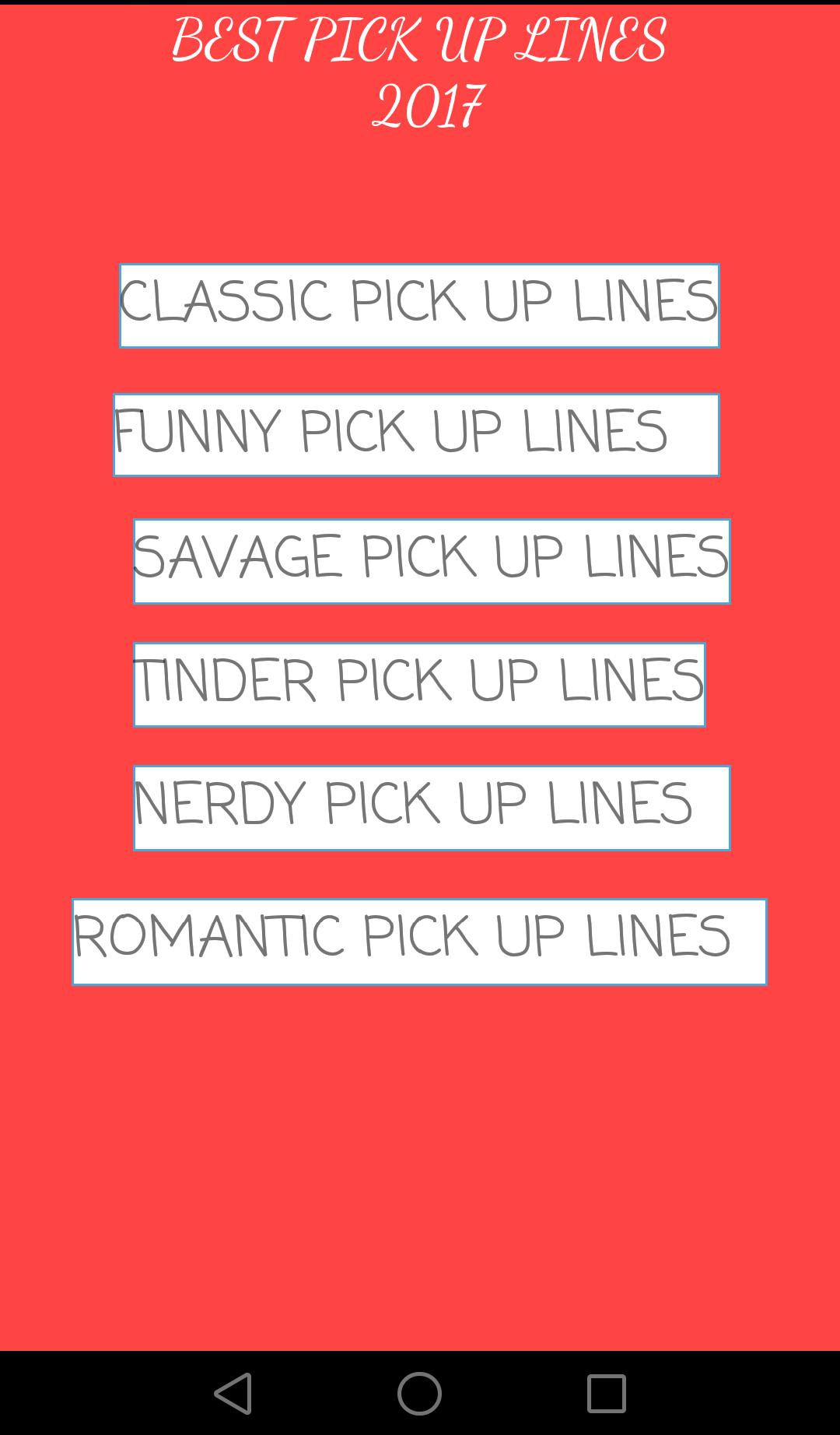Screen dimensions: 840x1435
Task: Select Funny Pick Up Lines
Action: pos(416,434)
